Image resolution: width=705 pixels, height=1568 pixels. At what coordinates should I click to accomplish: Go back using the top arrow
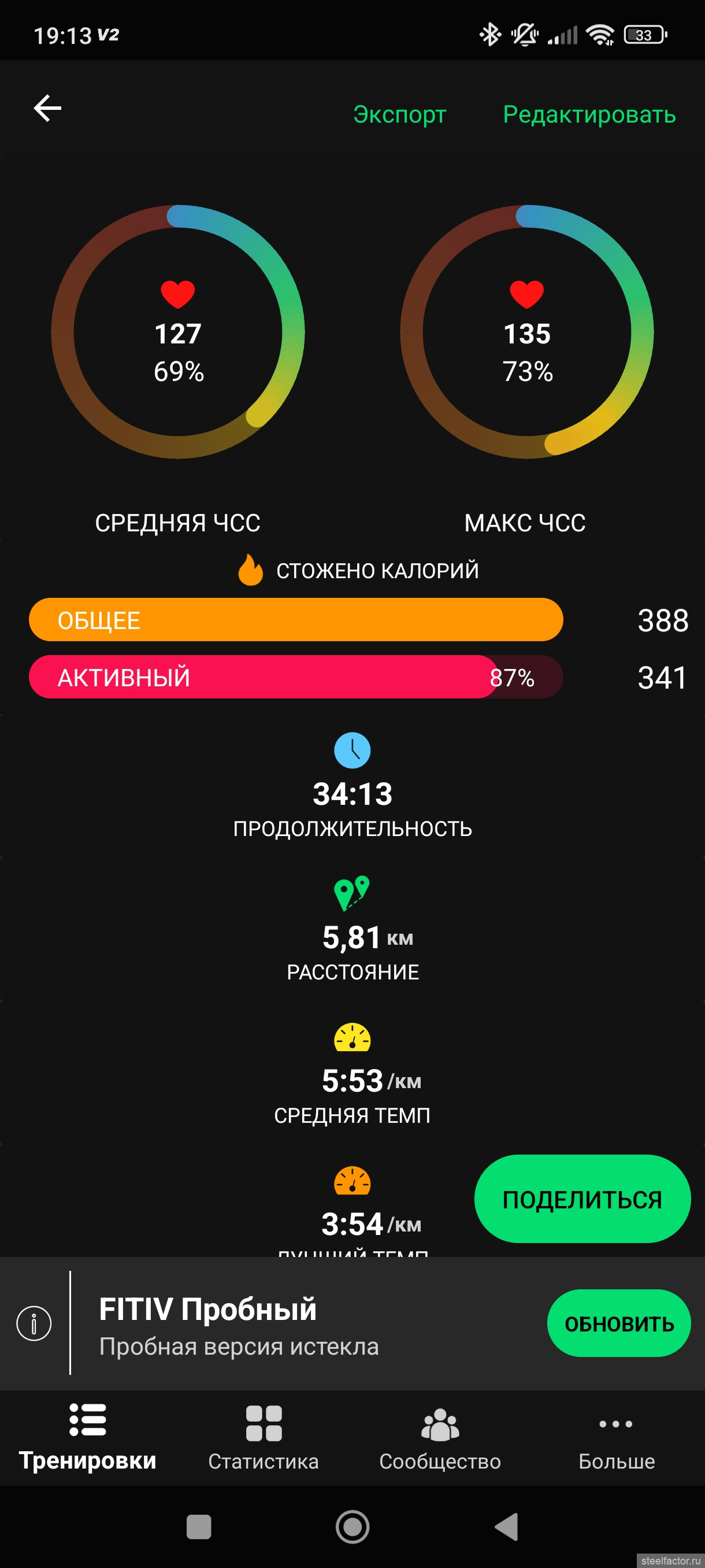47,109
